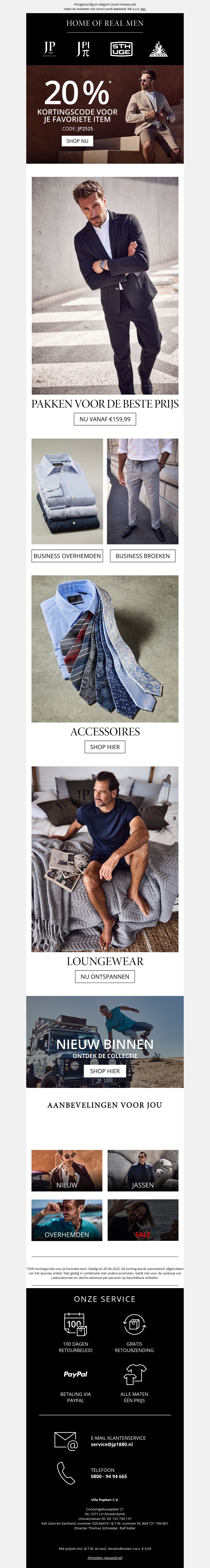This screenshot has width=210, height=1568.
Task: Open the JASSEN recommendation tile
Action: point(143,1170)
